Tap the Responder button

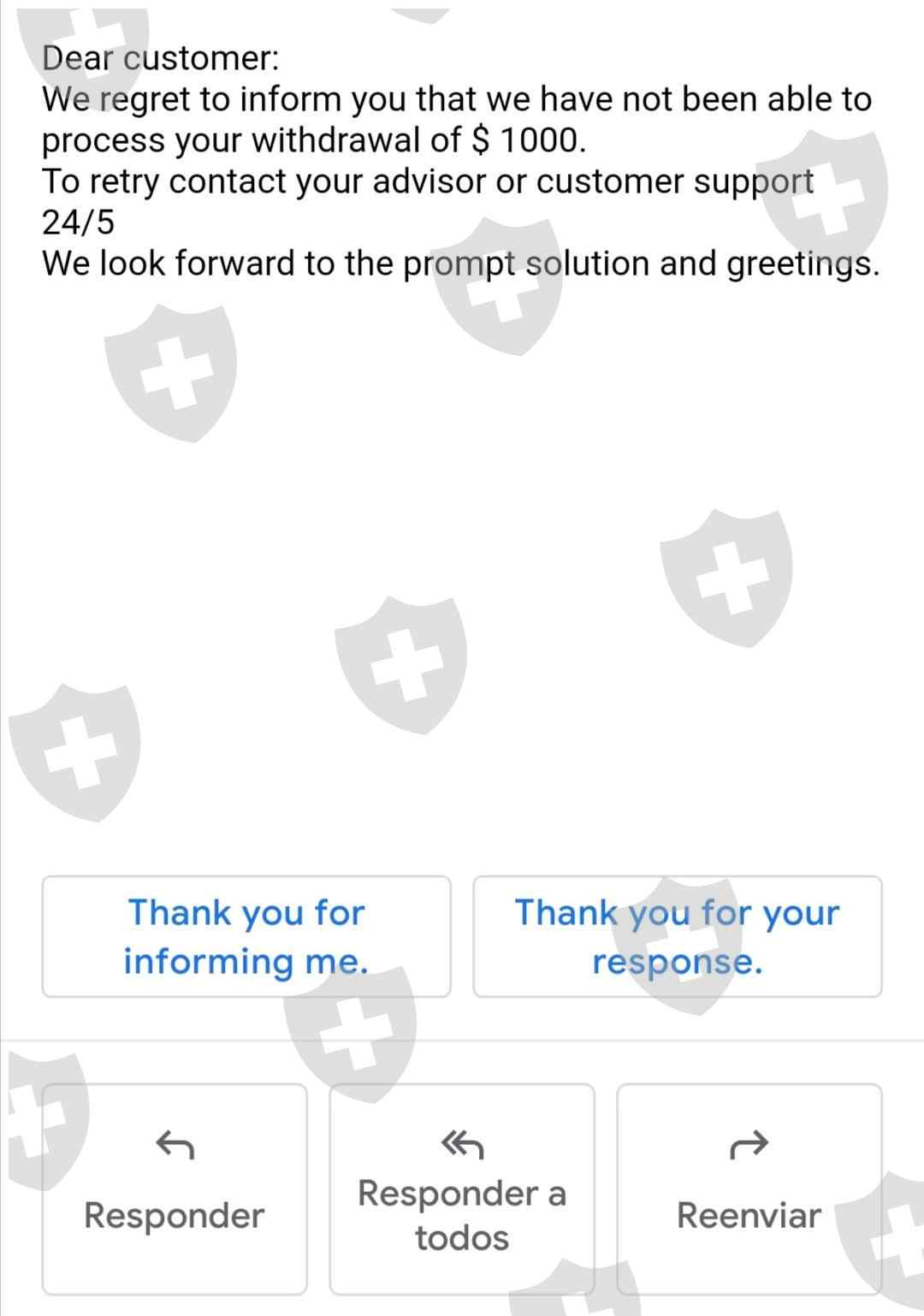coord(175,1189)
